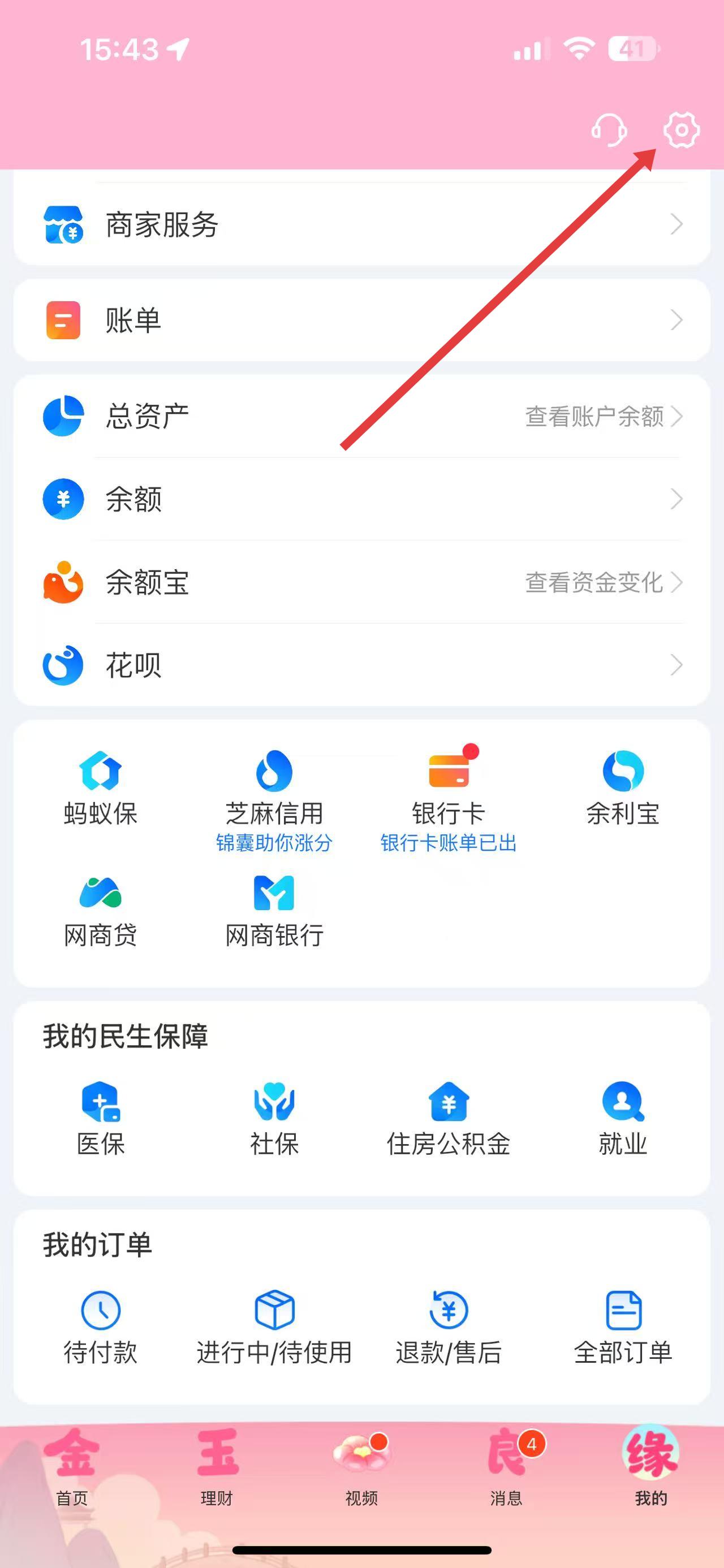Contact customer service via headset icon
724x1568 pixels.
pos(609,129)
